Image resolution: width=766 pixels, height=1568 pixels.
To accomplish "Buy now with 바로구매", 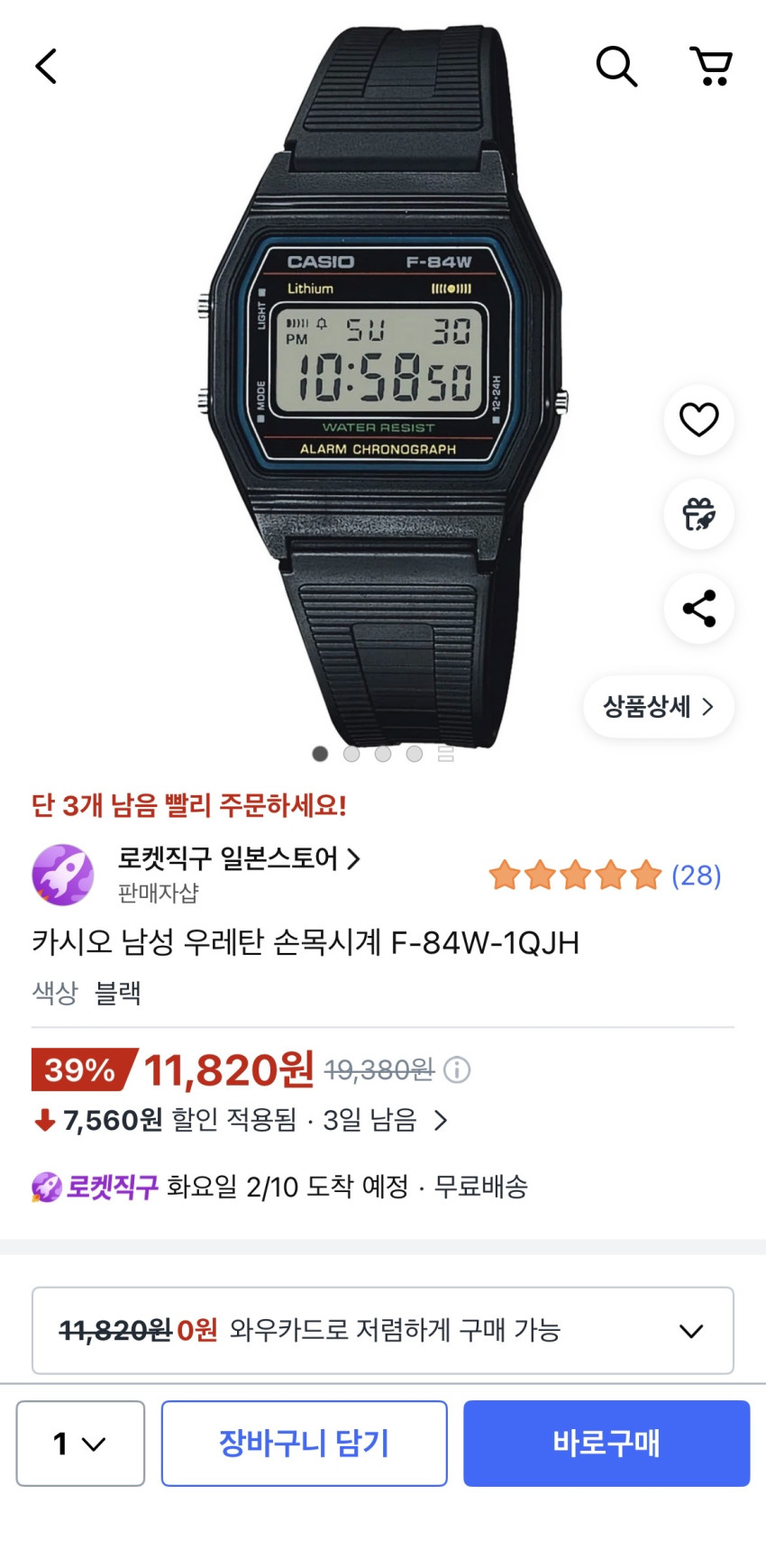I will (606, 1443).
